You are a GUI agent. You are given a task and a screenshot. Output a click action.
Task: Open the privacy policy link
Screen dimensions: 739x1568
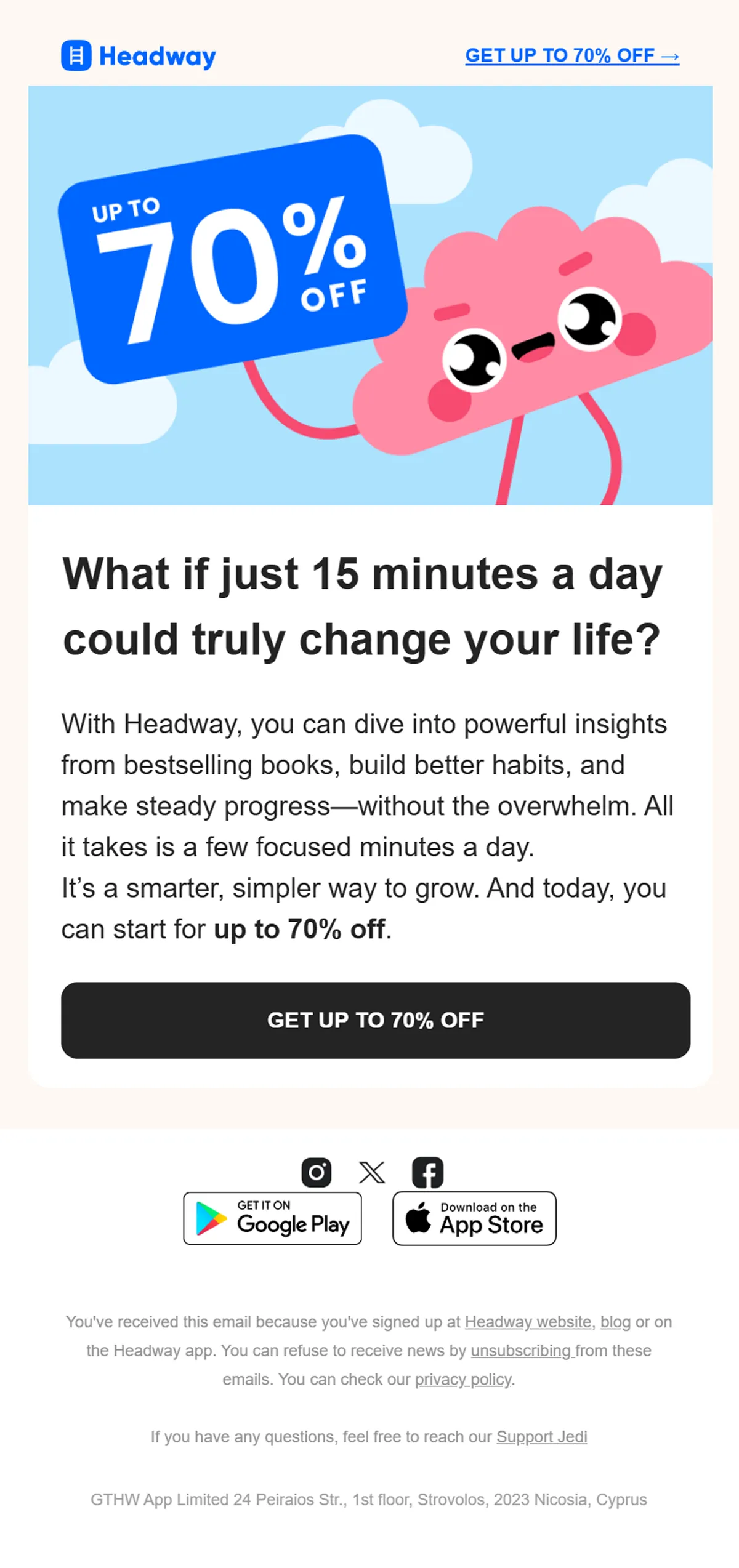coord(463,1380)
